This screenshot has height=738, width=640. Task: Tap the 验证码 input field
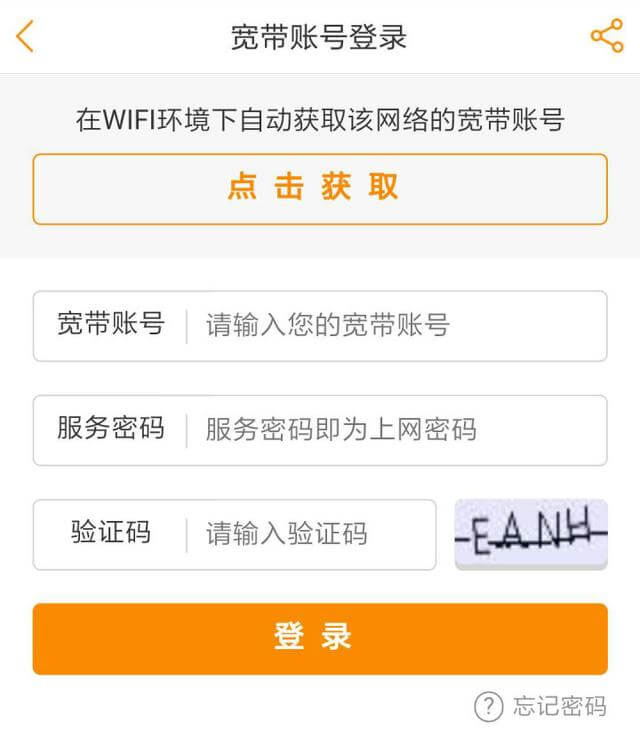coord(310,534)
